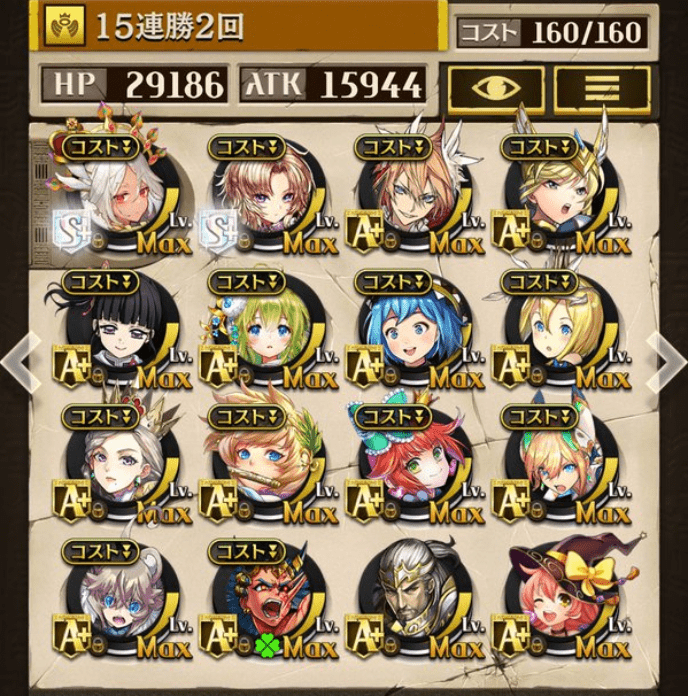The height and width of the screenshot is (696, 688).
Task: Open the list menu button
Action: (602, 89)
